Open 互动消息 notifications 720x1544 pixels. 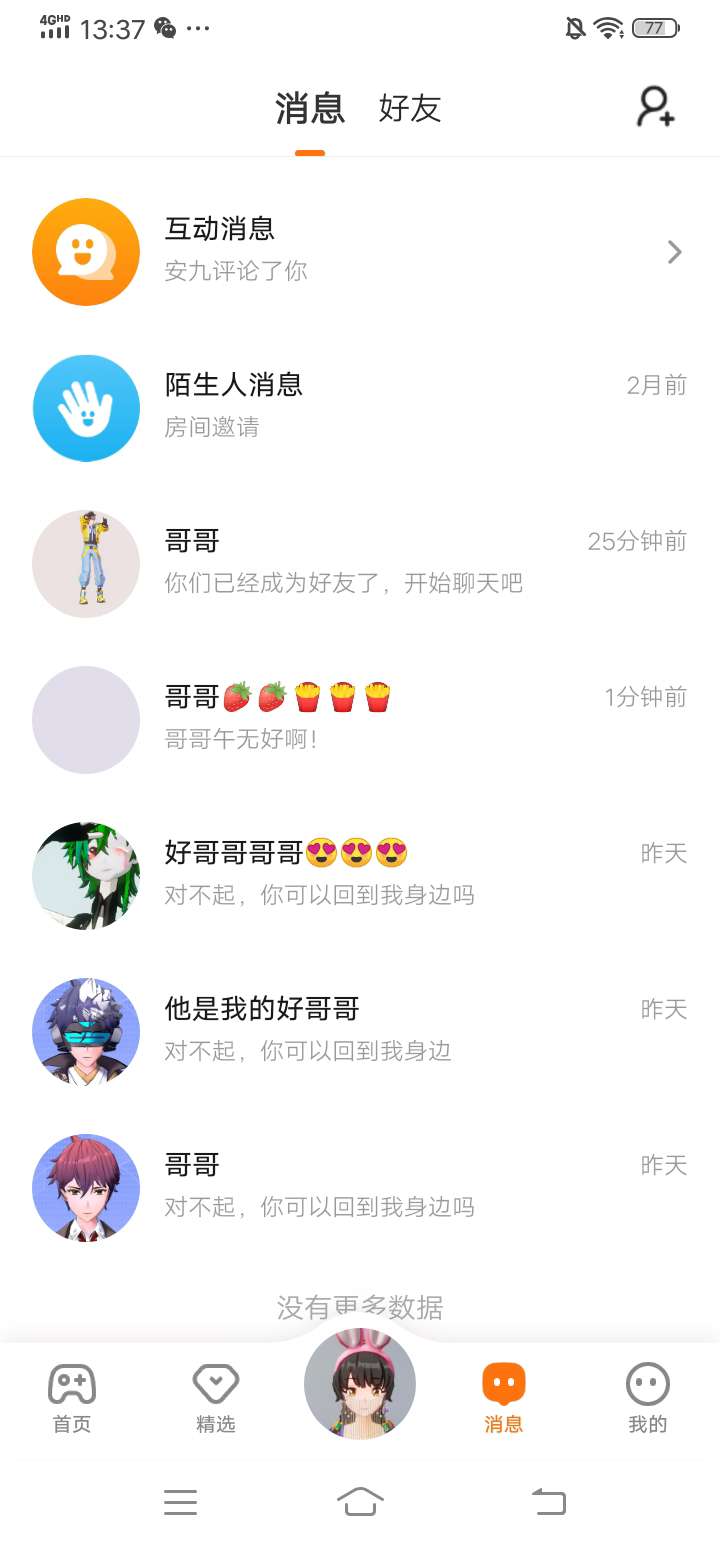[x=360, y=251]
